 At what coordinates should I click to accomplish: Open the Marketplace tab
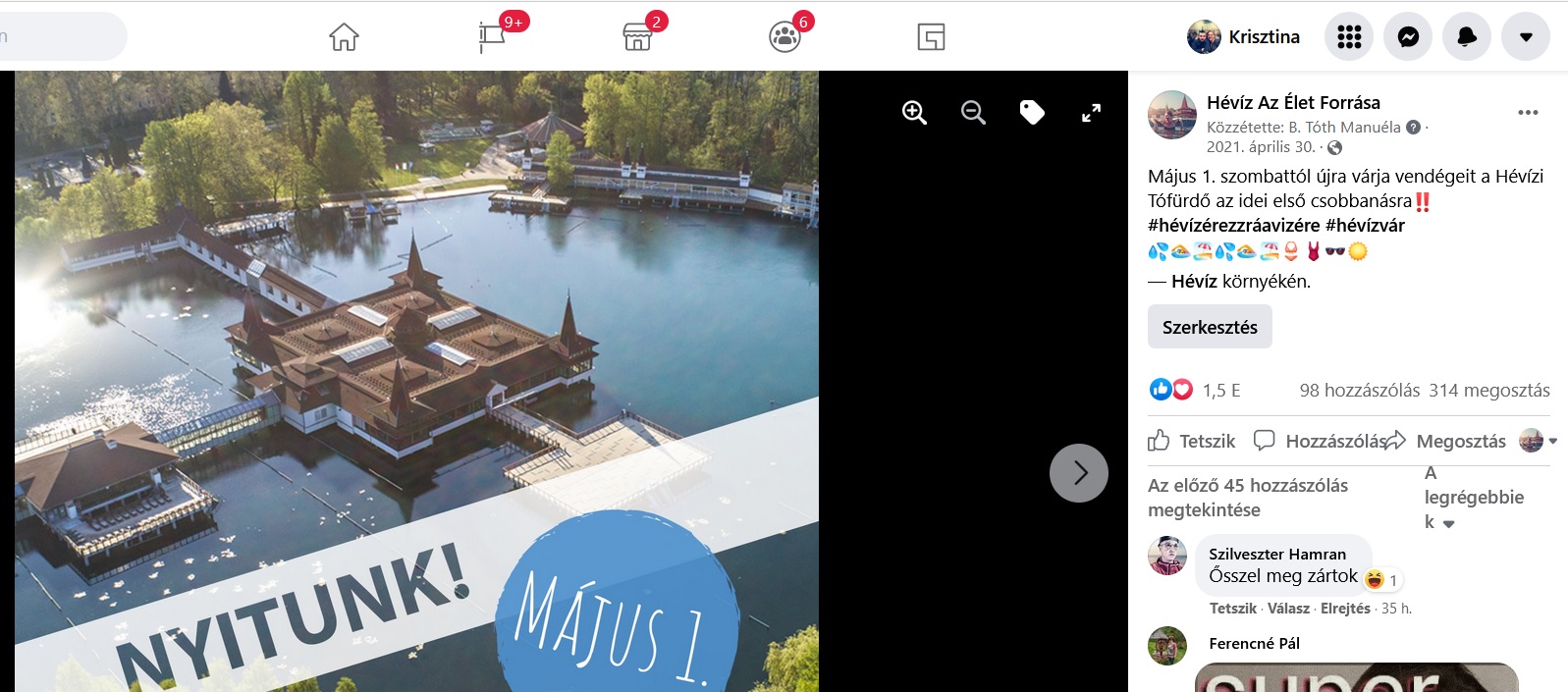pyautogui.click(x=637, y=37)
